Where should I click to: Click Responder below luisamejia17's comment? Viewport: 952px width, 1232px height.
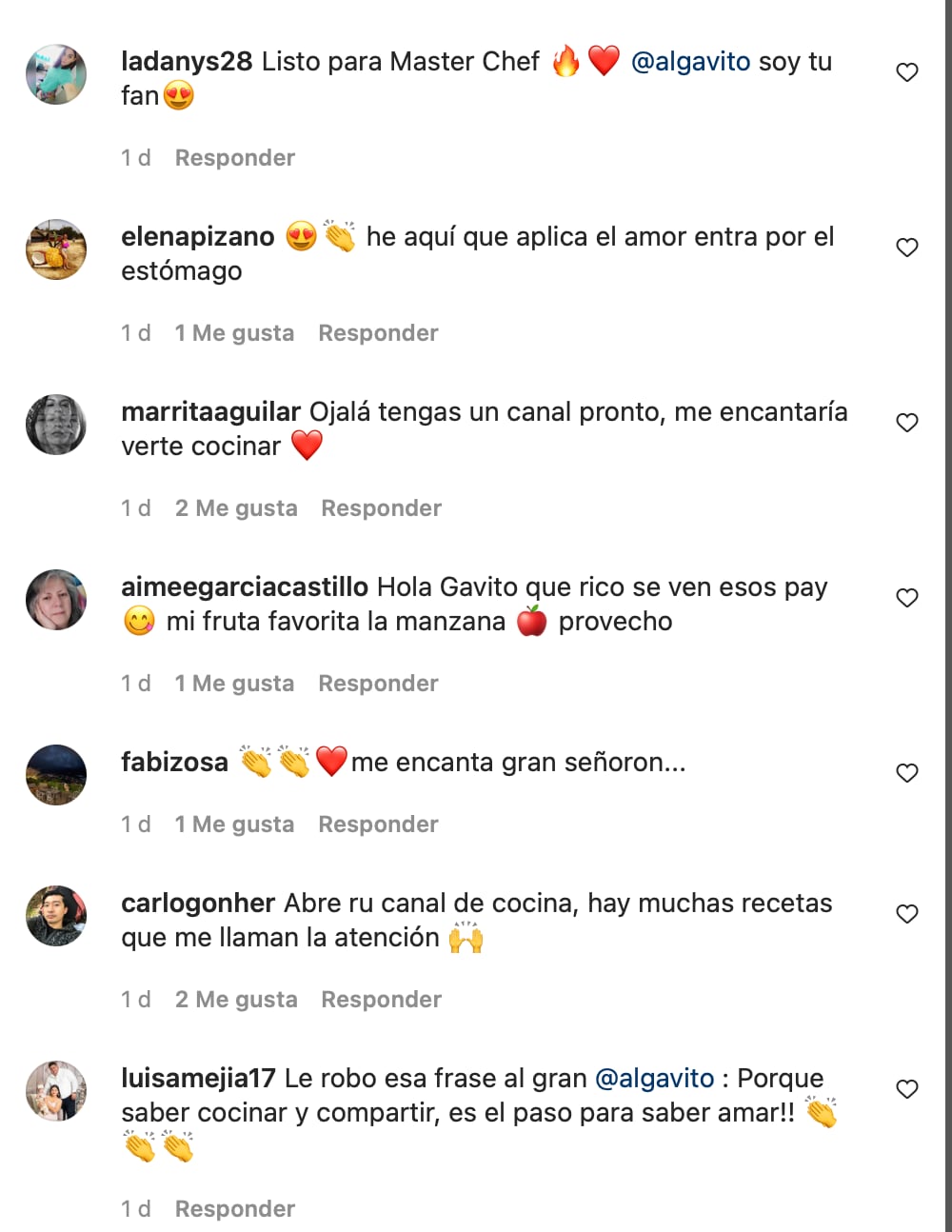point(234,1208)
